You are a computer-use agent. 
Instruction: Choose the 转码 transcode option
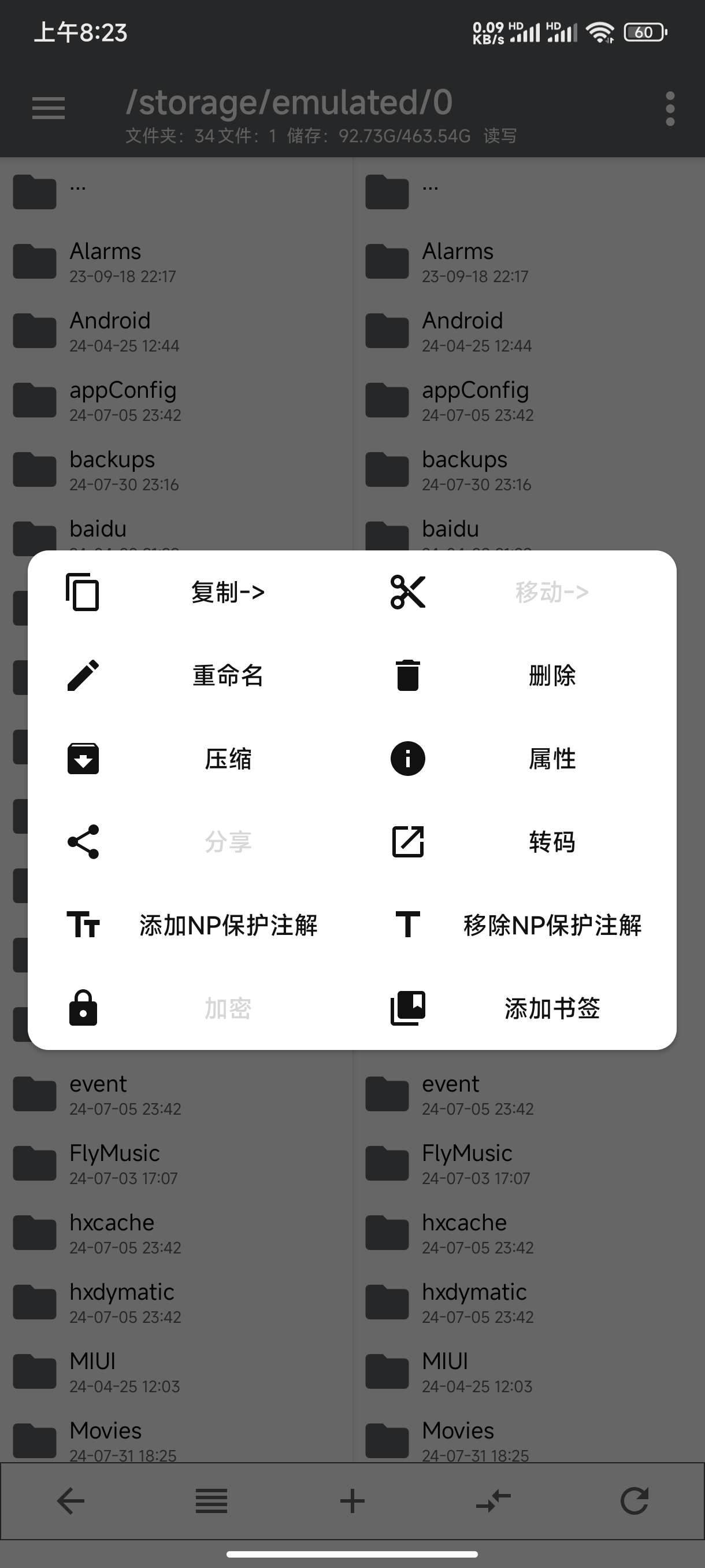point(551,842)
